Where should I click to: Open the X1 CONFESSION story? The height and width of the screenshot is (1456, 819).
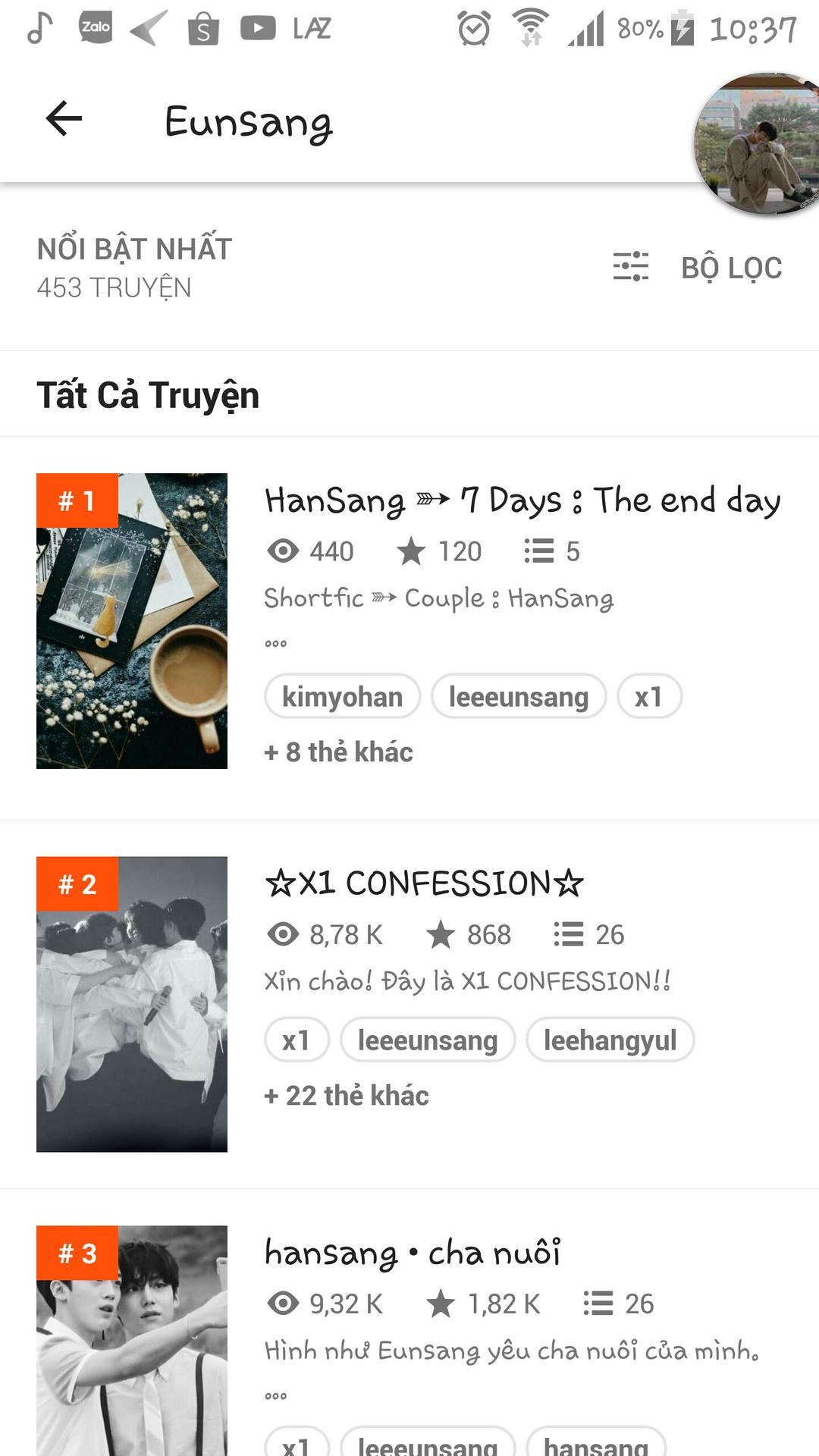tap(425, 883)
